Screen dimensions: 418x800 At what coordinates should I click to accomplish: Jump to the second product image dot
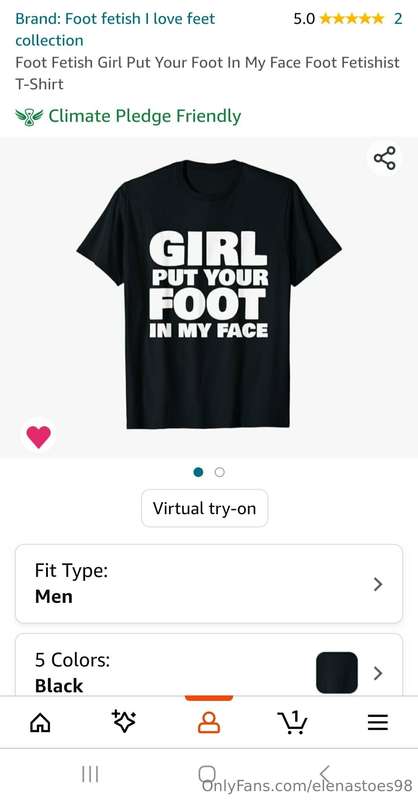pos(219,472)
